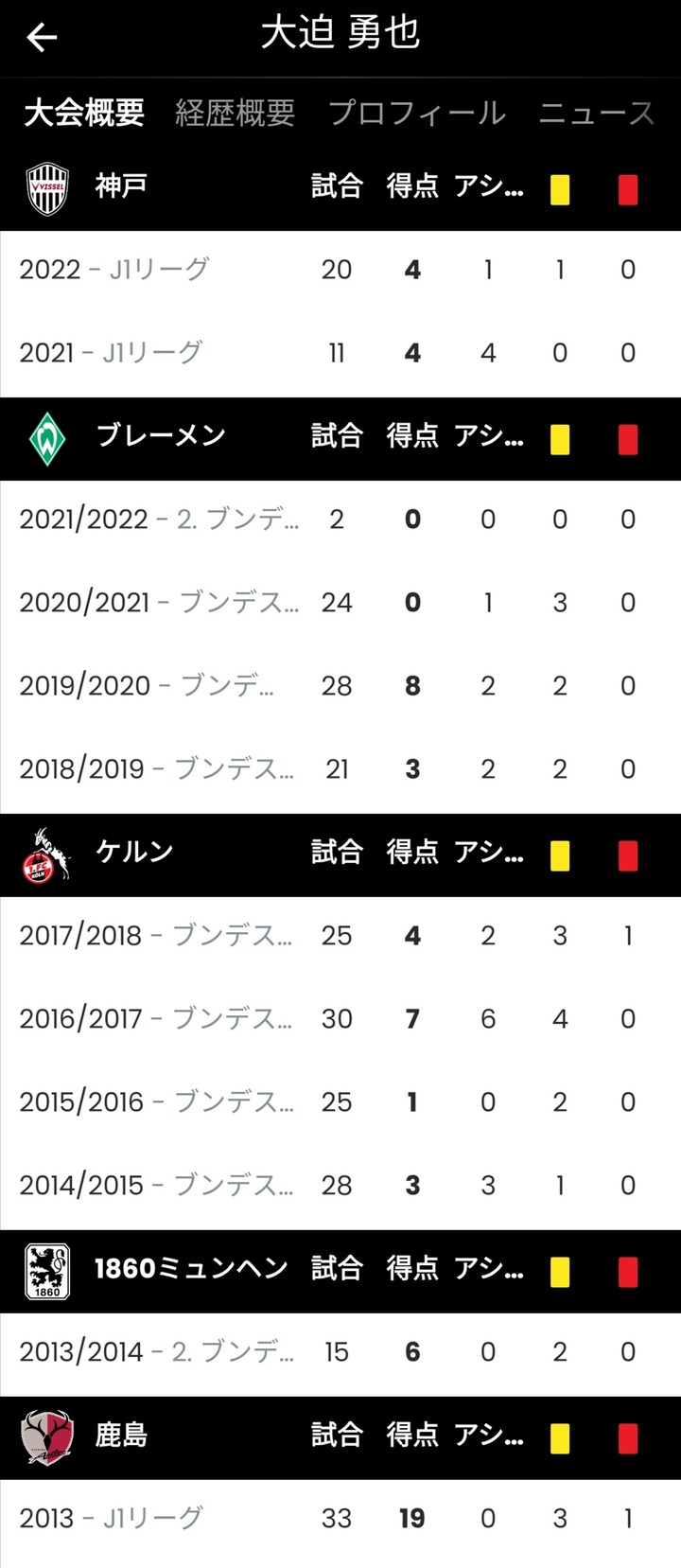Open the 神戸 team header
This screenshot has width=681, height=1568.
click(121, 186)
